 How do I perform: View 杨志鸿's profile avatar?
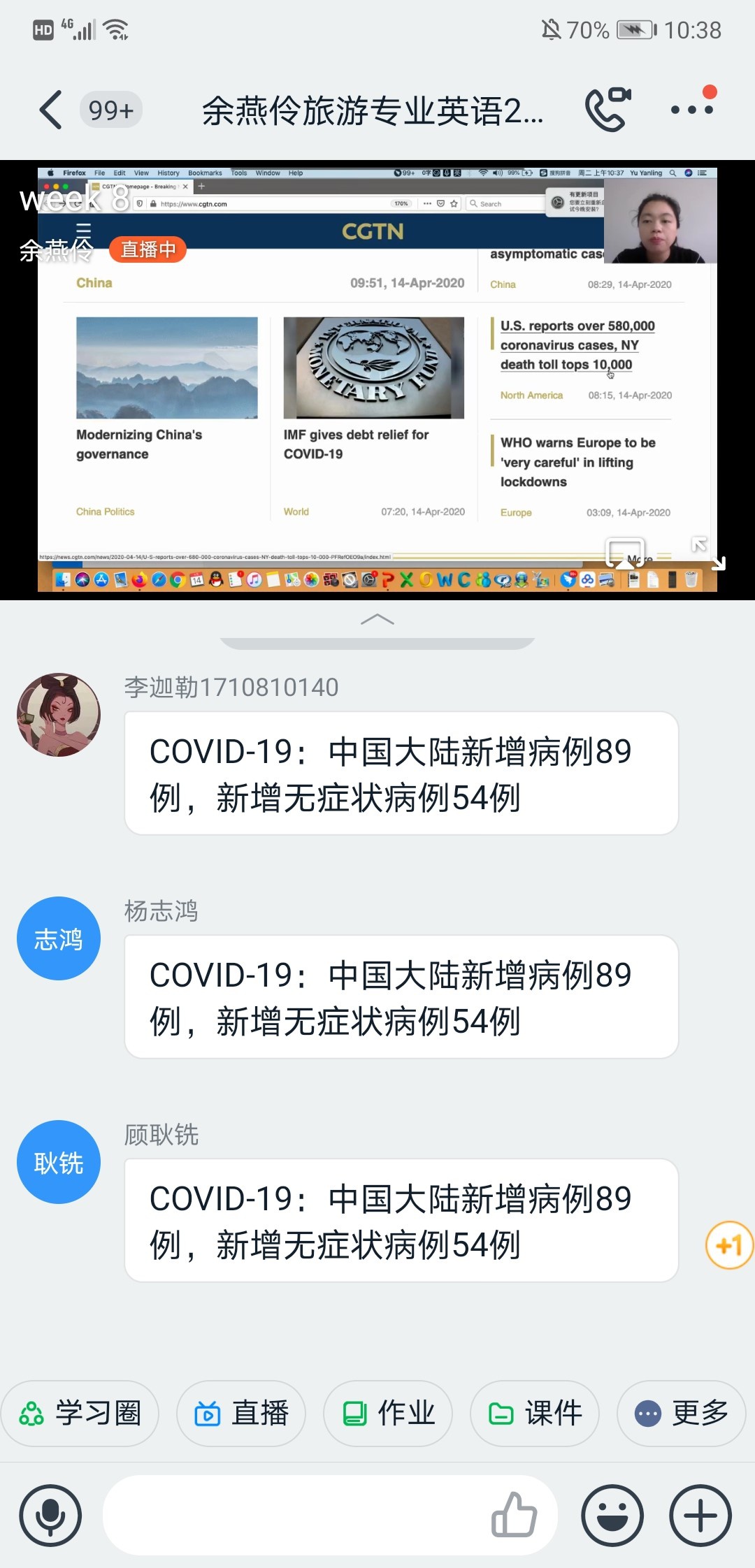[x=59, y=938]
